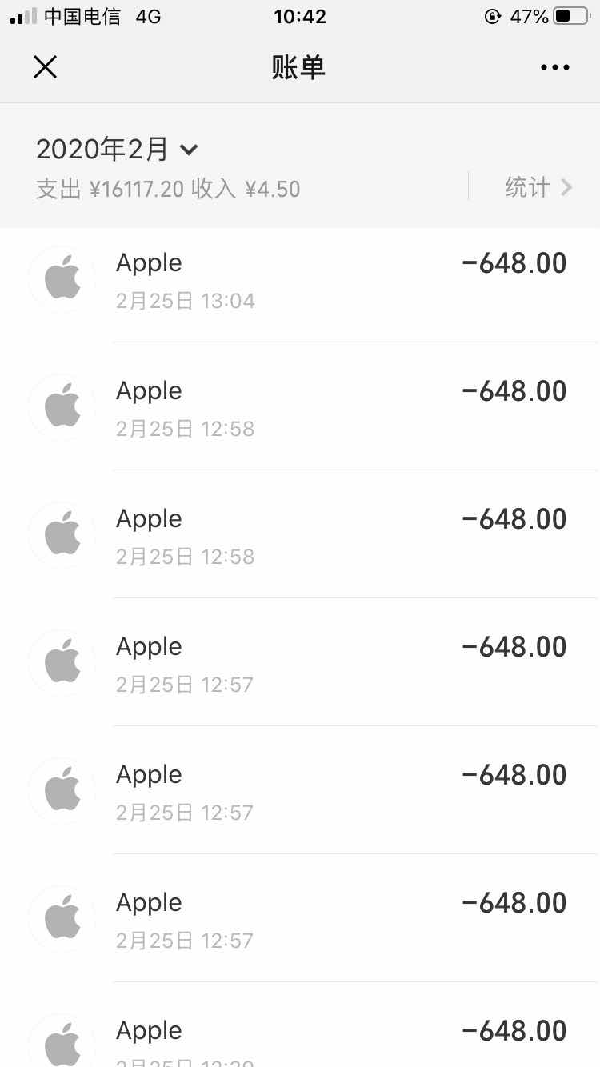The height and width of the screenshot is (1067, 600).
Task: Open 统计 statistics view
Action: tap(538, 187)
